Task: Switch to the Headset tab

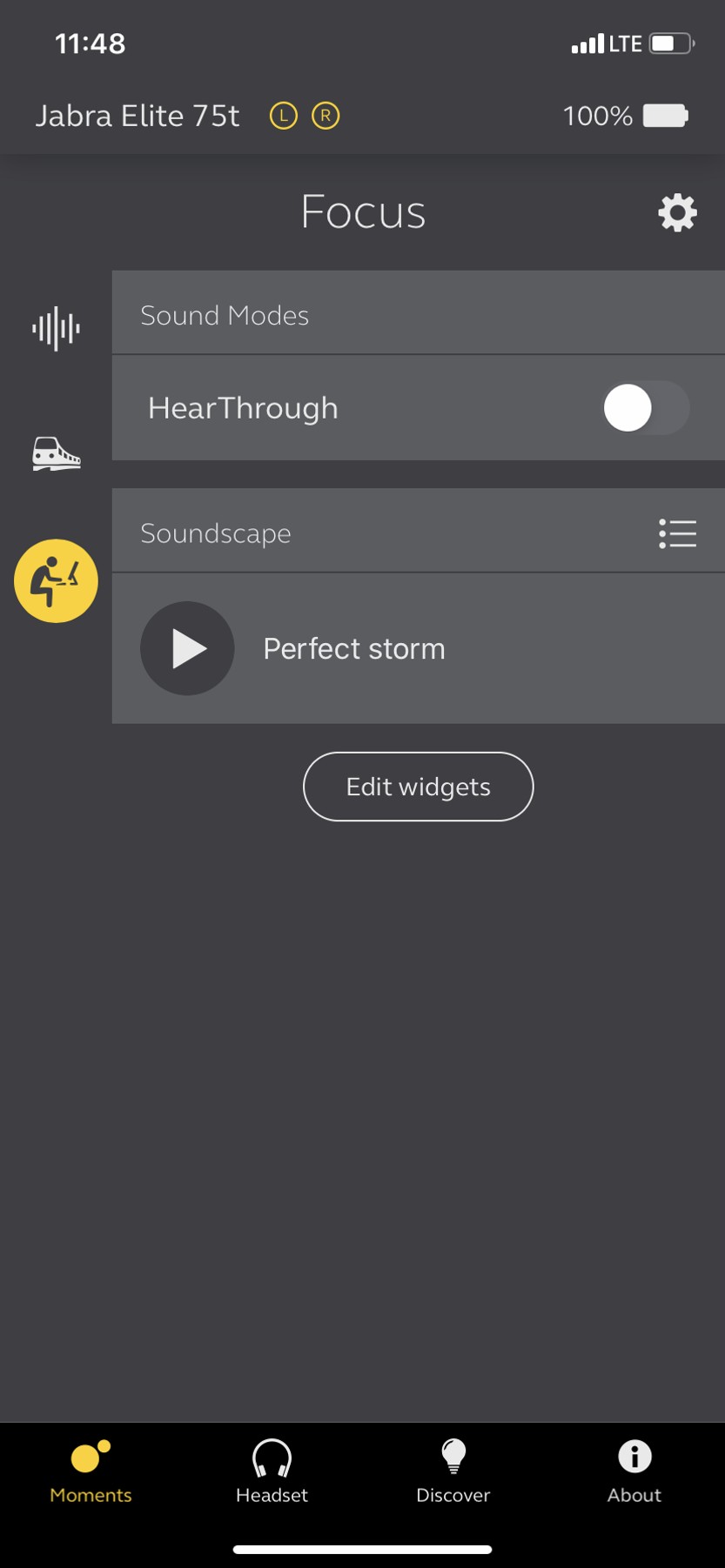Action: coord(272,1471)
